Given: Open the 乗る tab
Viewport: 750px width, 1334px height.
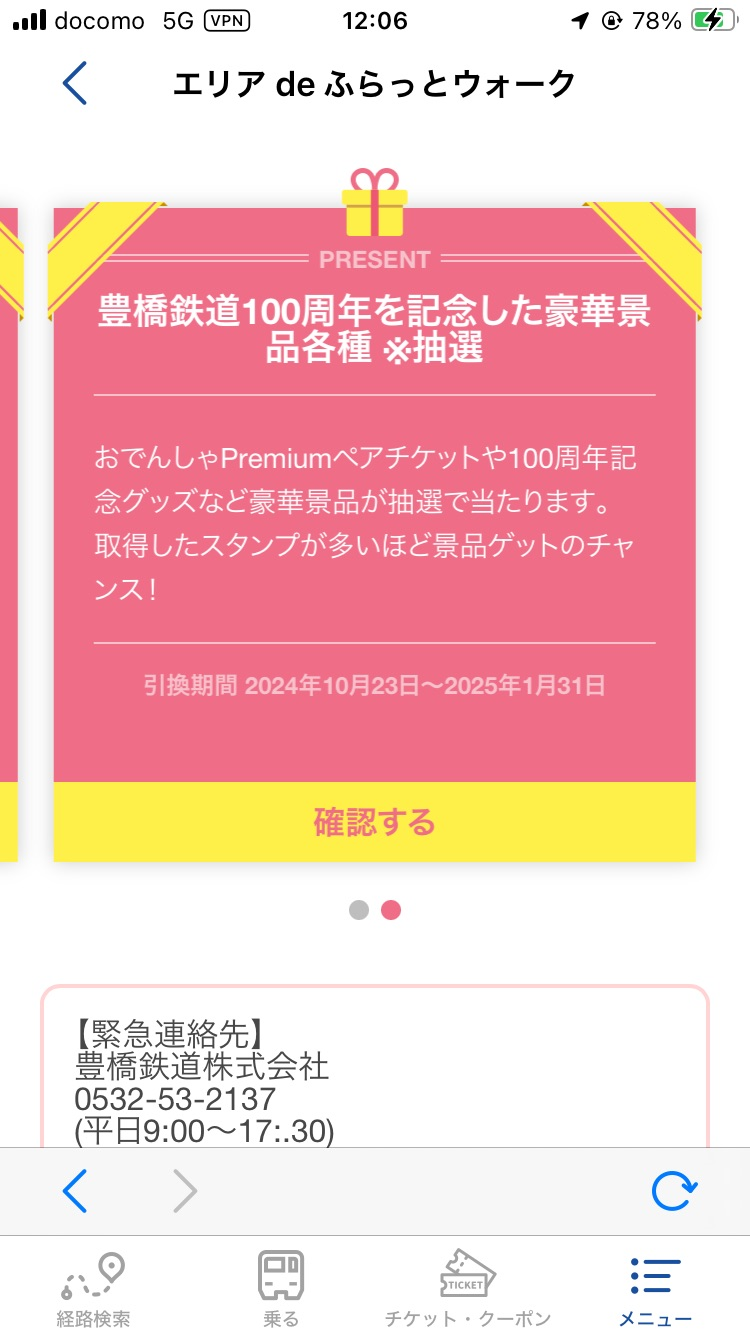Looking at the screenshot, I should 281,1289.
